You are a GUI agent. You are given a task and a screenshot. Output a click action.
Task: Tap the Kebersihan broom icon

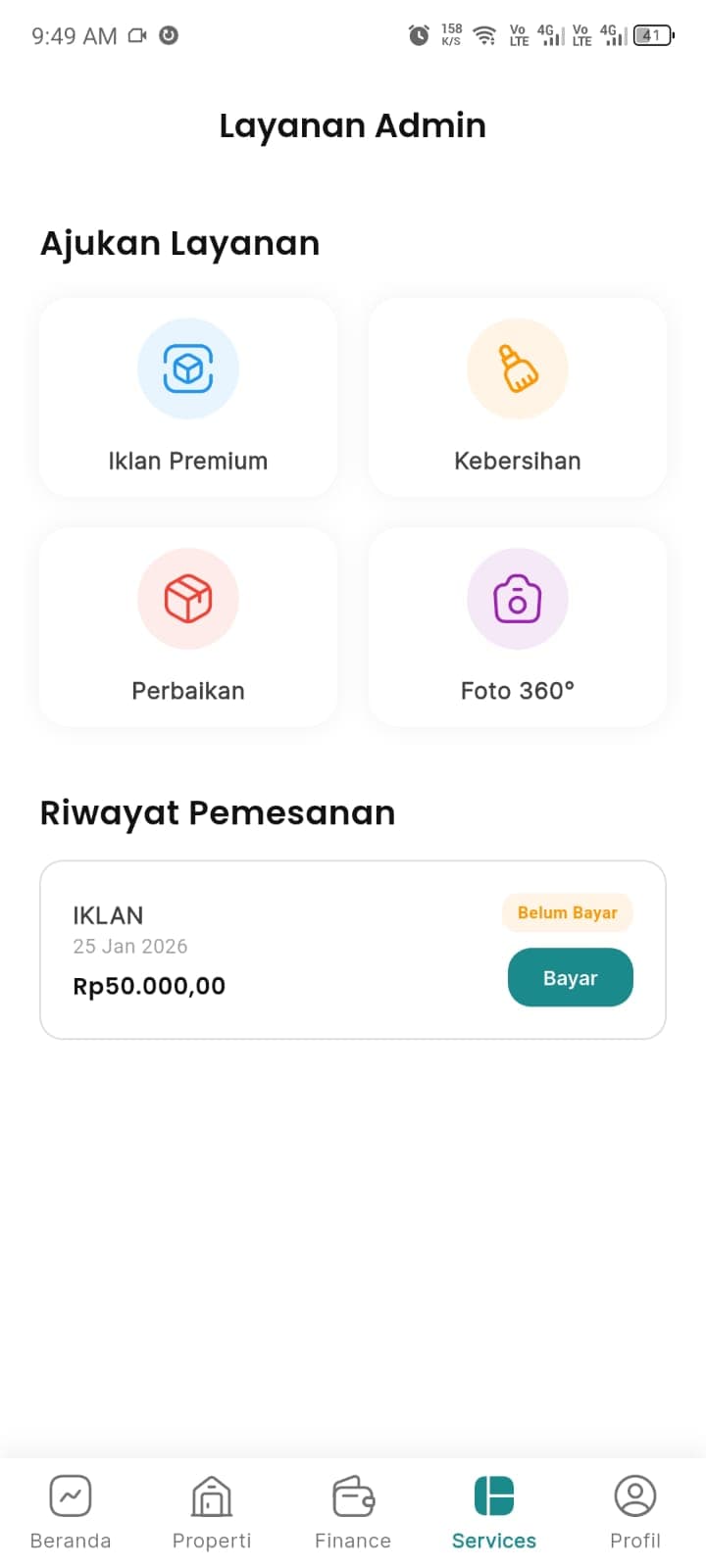517,368
